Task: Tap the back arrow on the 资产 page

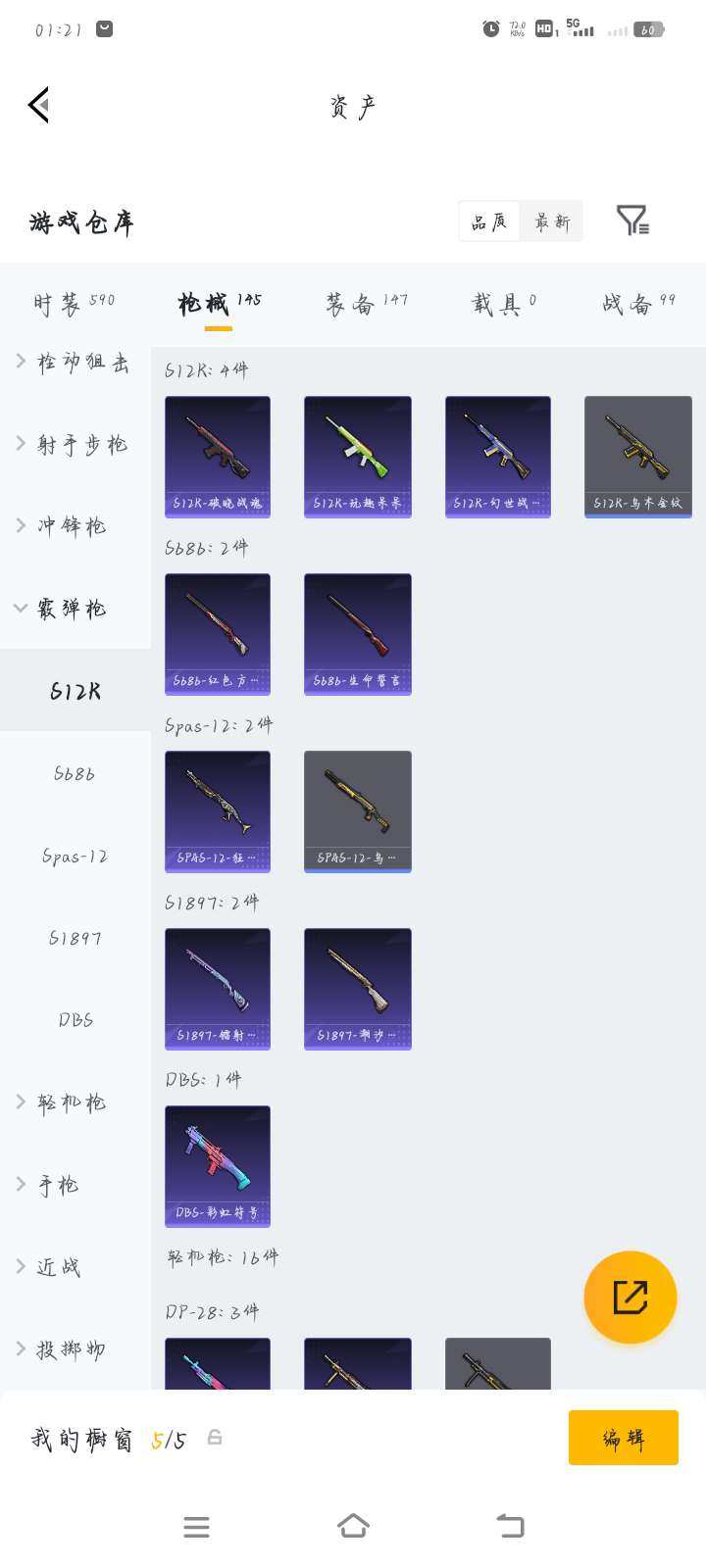Action: point(38,105)
